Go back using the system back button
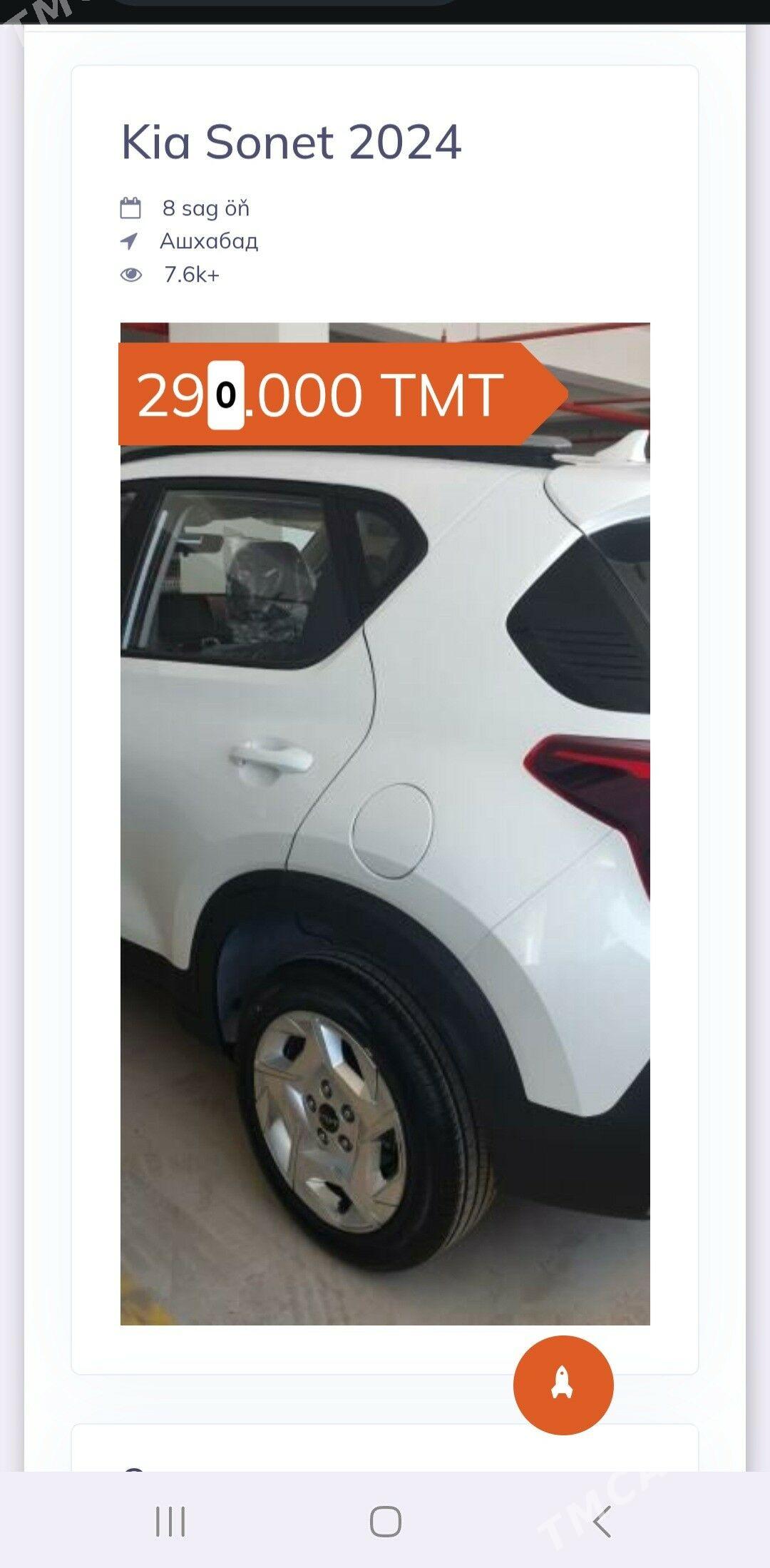The width and height of the screenshot is (770, 1568). click(602, 1521)
